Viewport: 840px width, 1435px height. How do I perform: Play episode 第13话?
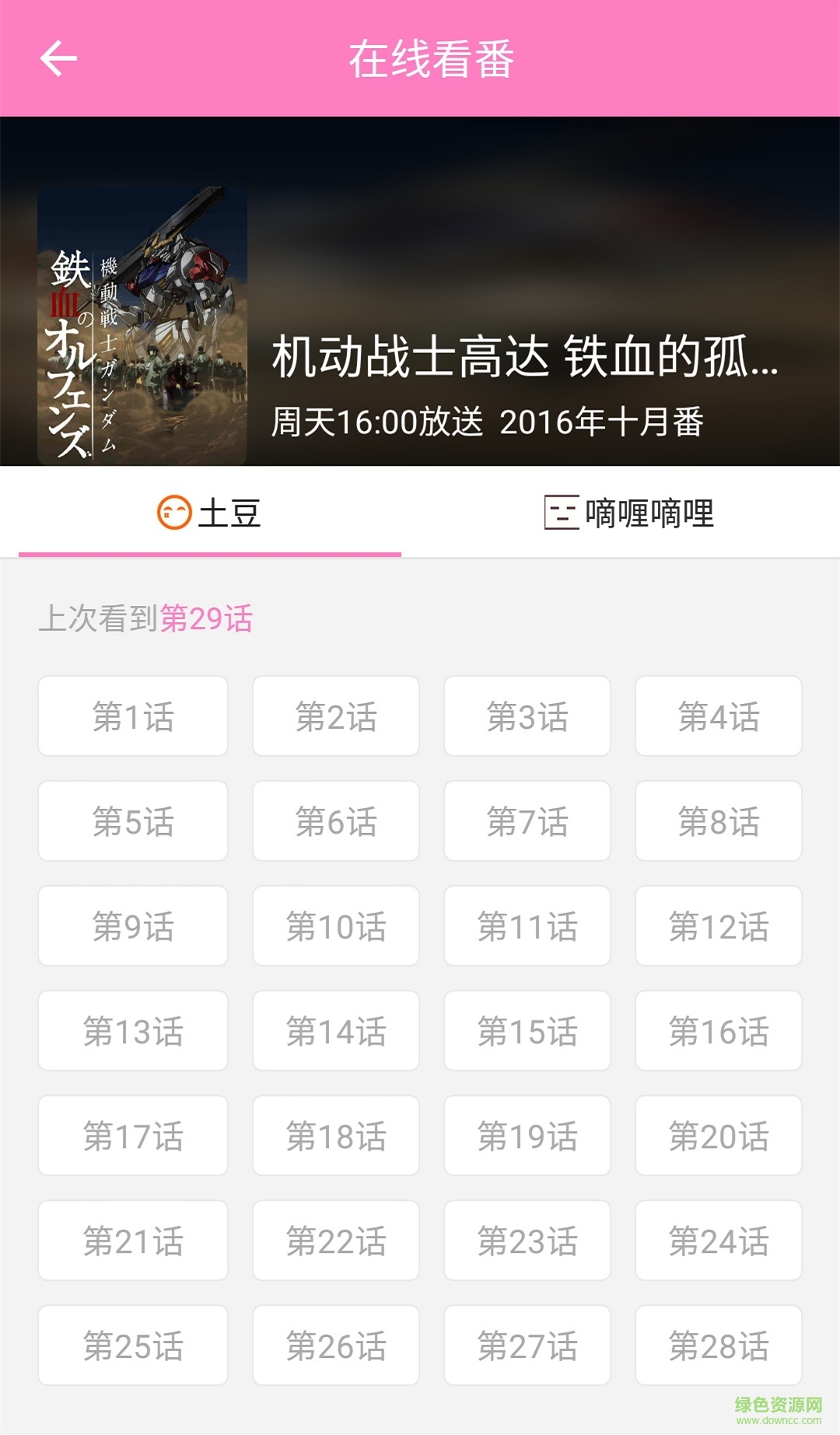pos(132,1031)
